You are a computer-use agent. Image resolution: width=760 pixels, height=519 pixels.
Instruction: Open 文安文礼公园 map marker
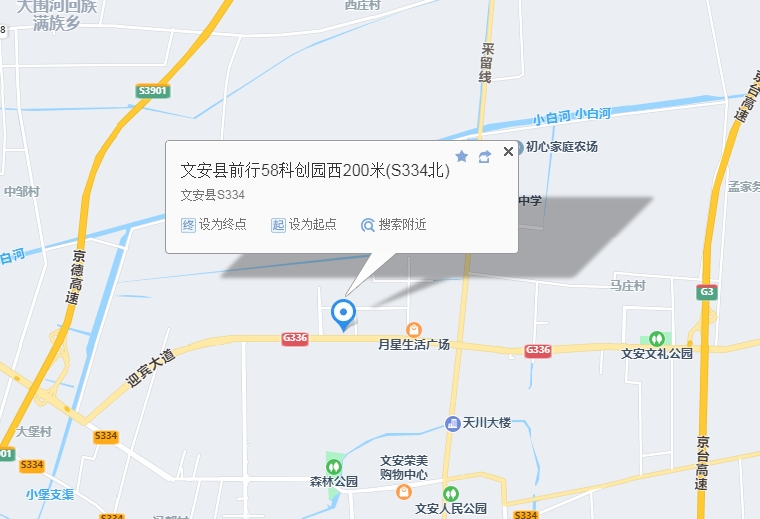point(657,338)
